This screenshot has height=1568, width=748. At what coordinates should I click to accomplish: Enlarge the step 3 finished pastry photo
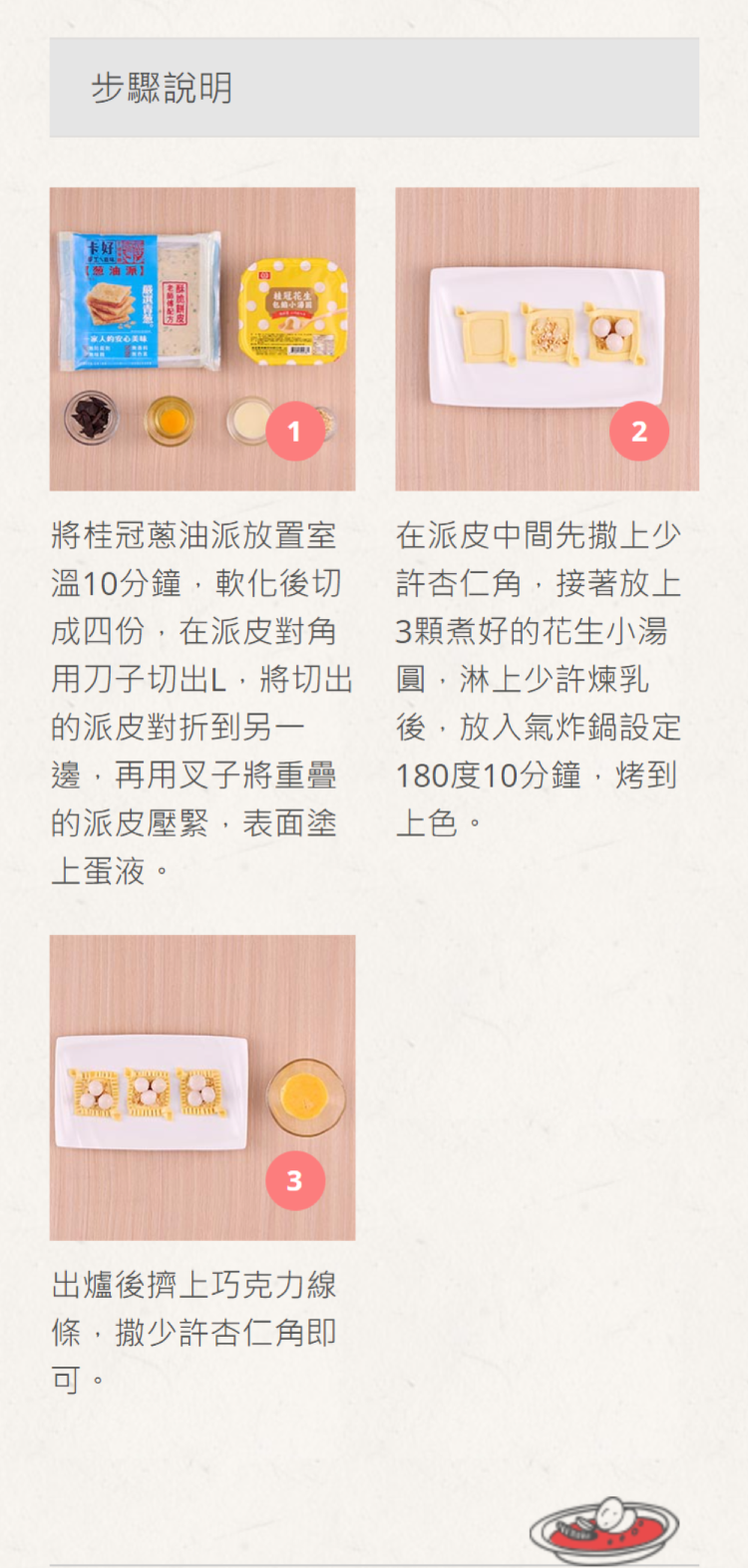coord(202,1087)
